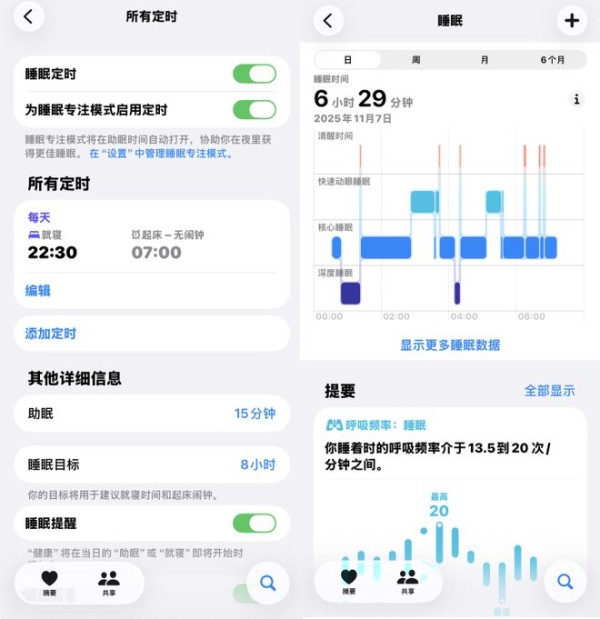Tap 显示更多睡眠数据
This screenshot has height=619, width=600.
coord(450,345)
